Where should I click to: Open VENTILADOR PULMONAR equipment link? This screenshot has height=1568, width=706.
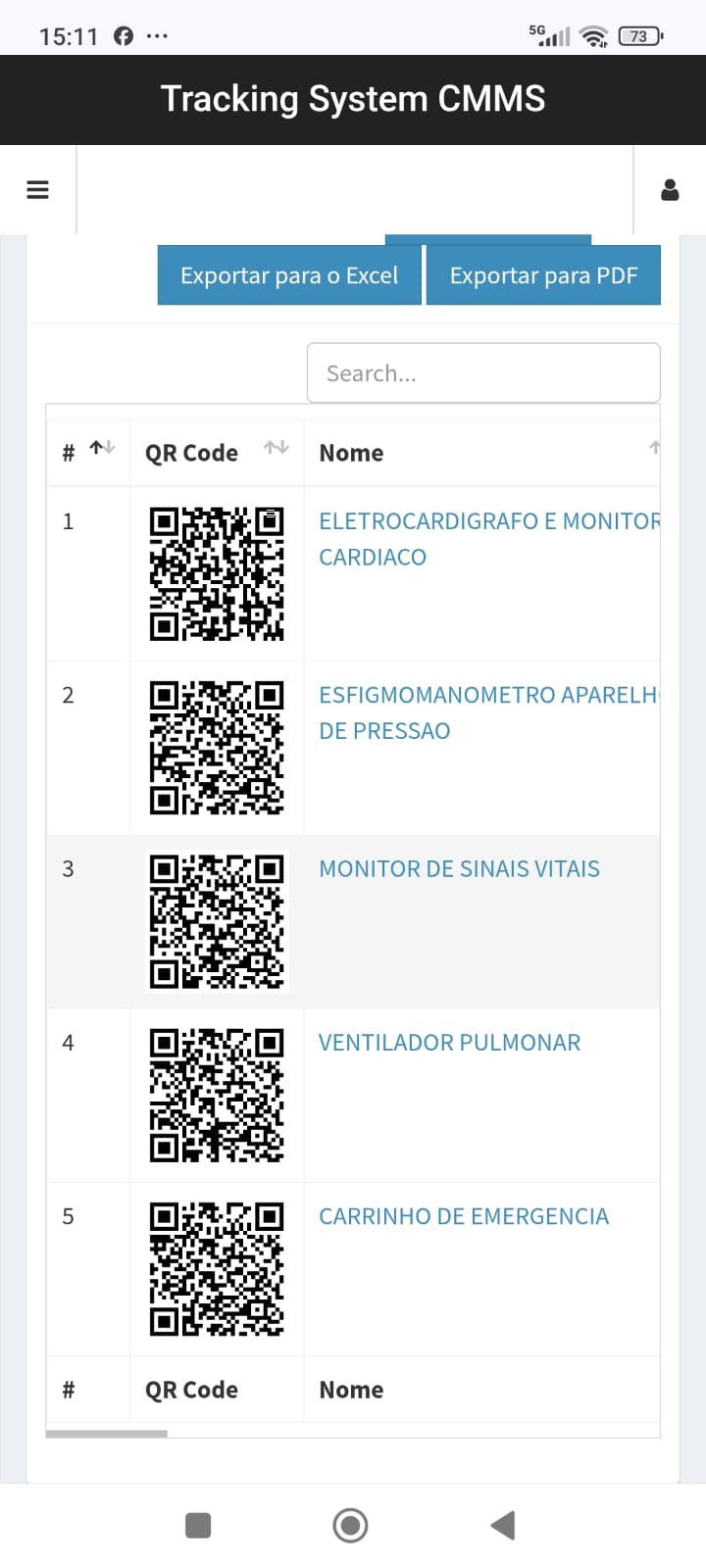click(x=449, y=1043)
